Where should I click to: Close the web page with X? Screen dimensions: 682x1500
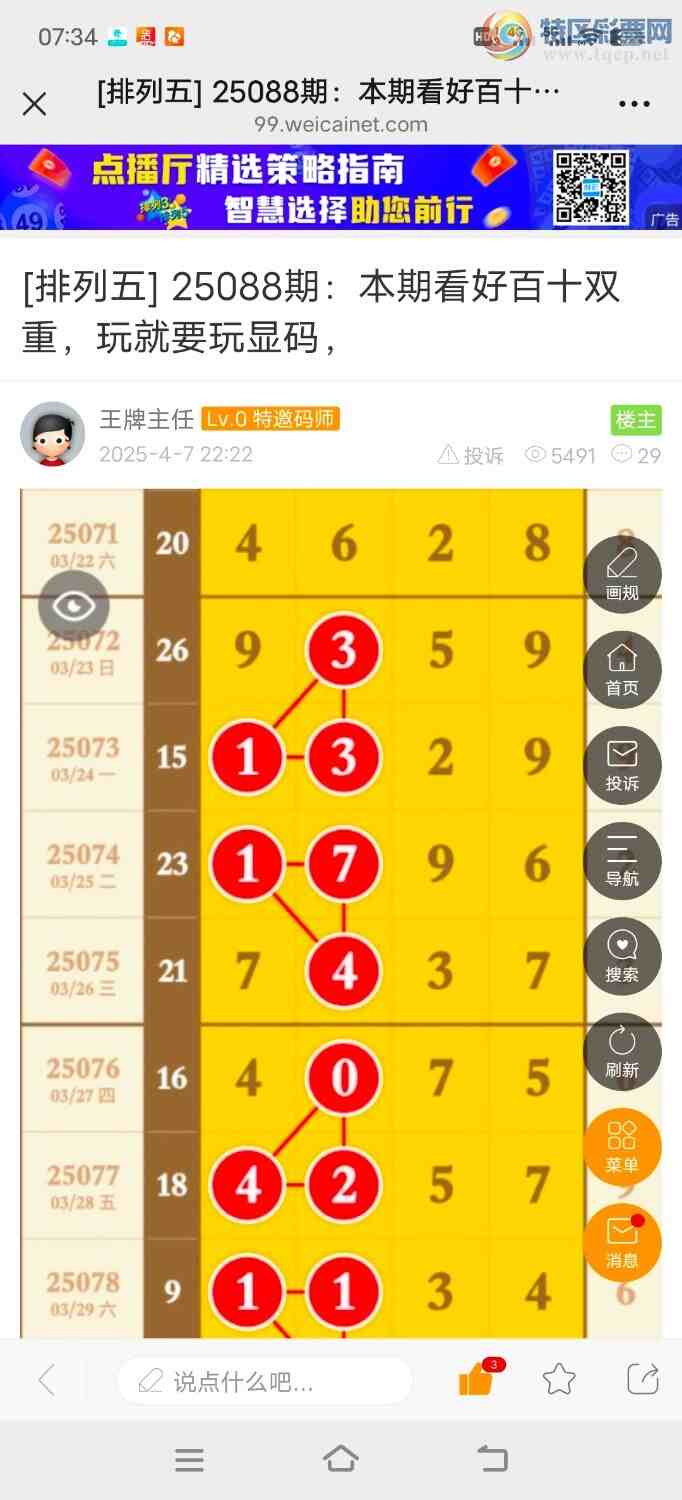(34, 104)
